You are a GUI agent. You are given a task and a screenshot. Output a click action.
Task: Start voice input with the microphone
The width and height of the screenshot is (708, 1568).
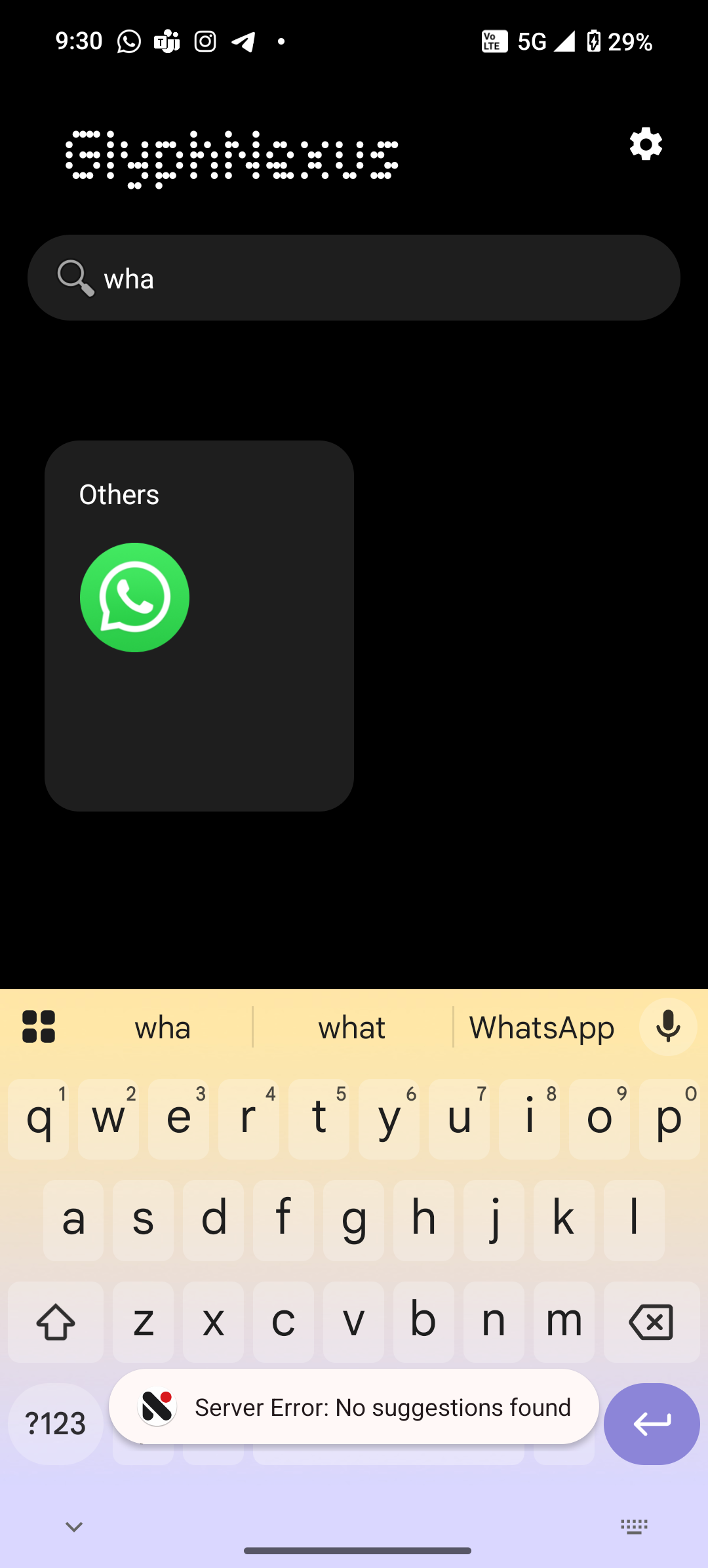point(668,1027)
